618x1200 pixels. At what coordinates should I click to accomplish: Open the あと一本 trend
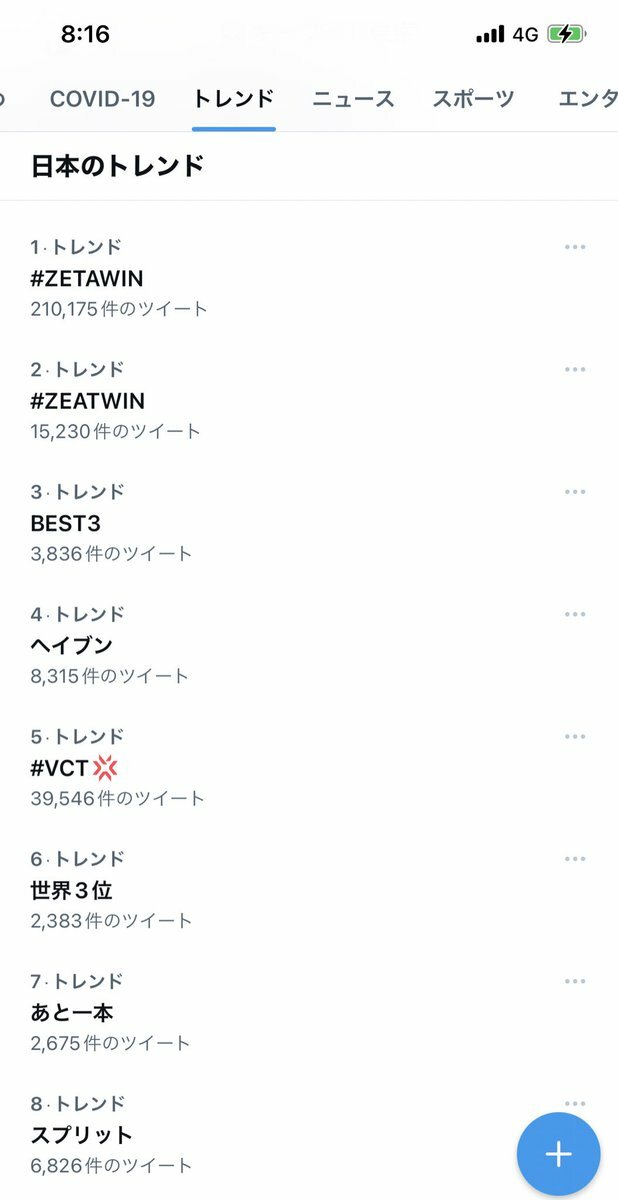309,1012
